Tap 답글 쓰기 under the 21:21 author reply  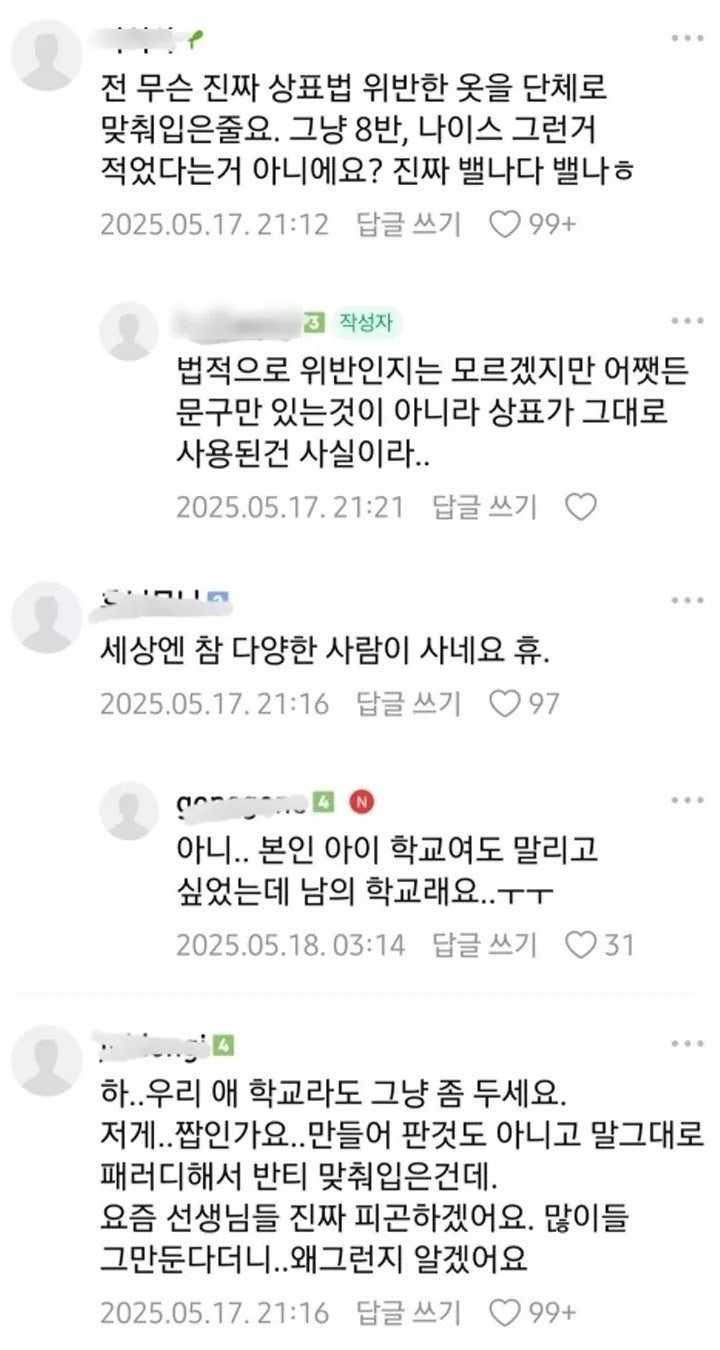point(485,507)
